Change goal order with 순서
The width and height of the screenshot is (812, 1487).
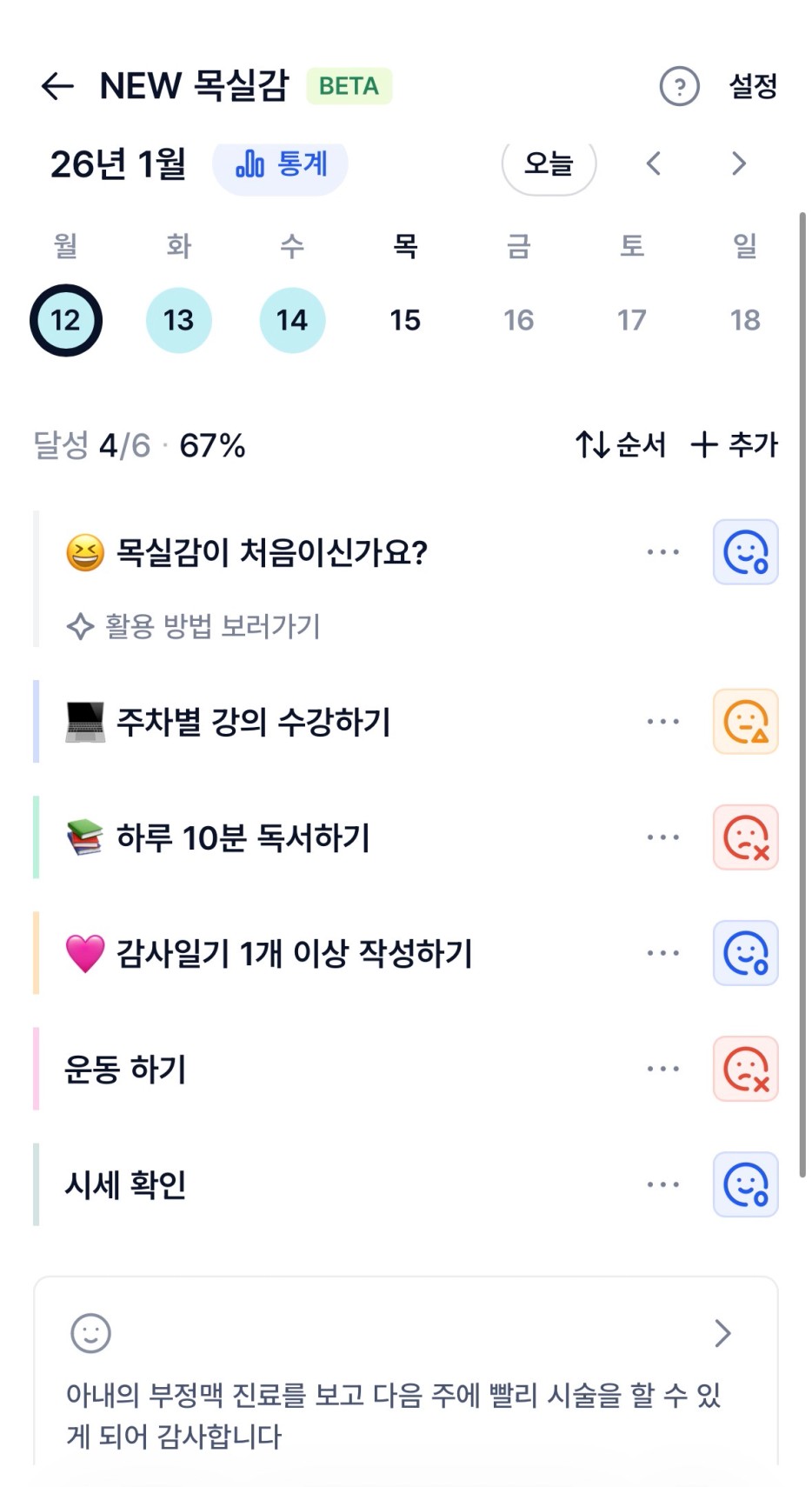coord(621,445)
